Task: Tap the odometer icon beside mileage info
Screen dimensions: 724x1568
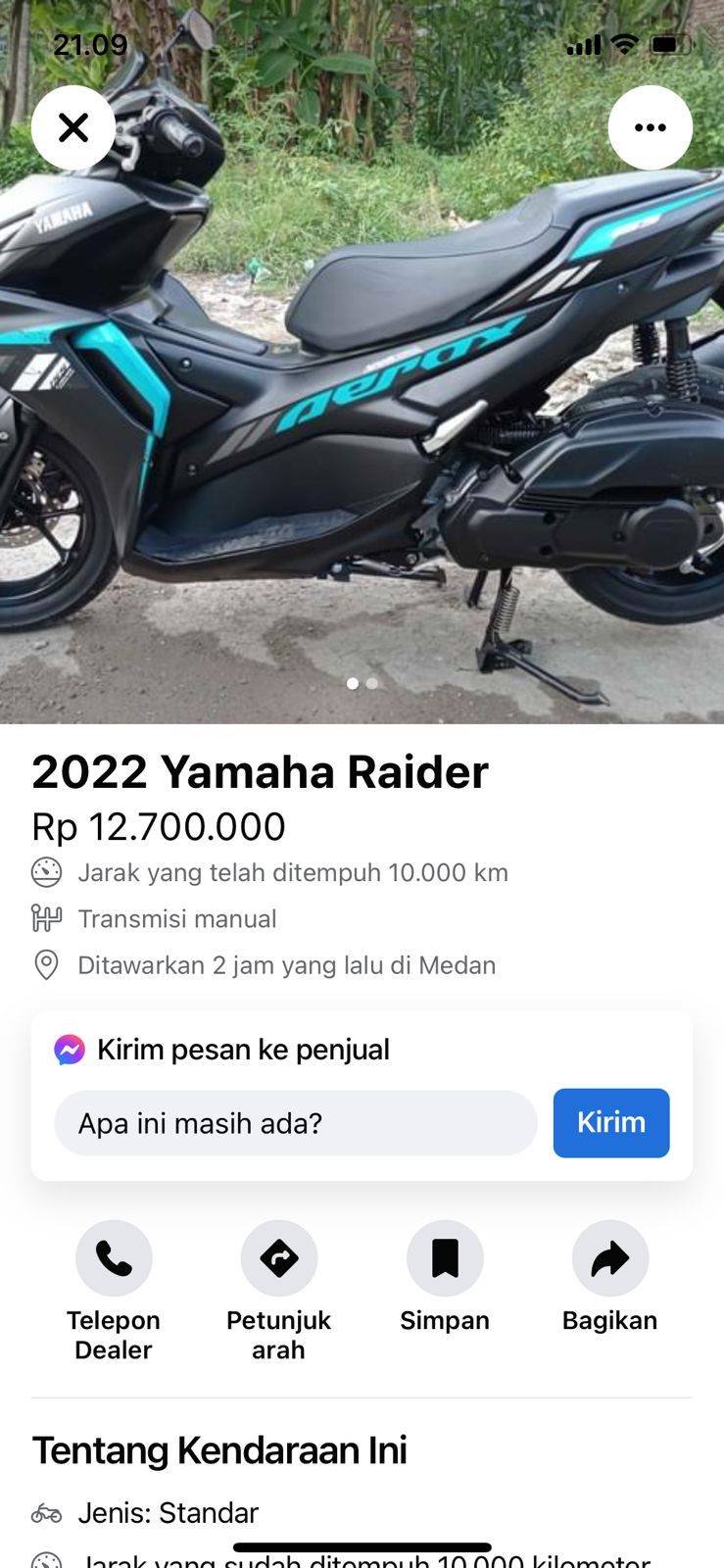Action: coord(46,871)
